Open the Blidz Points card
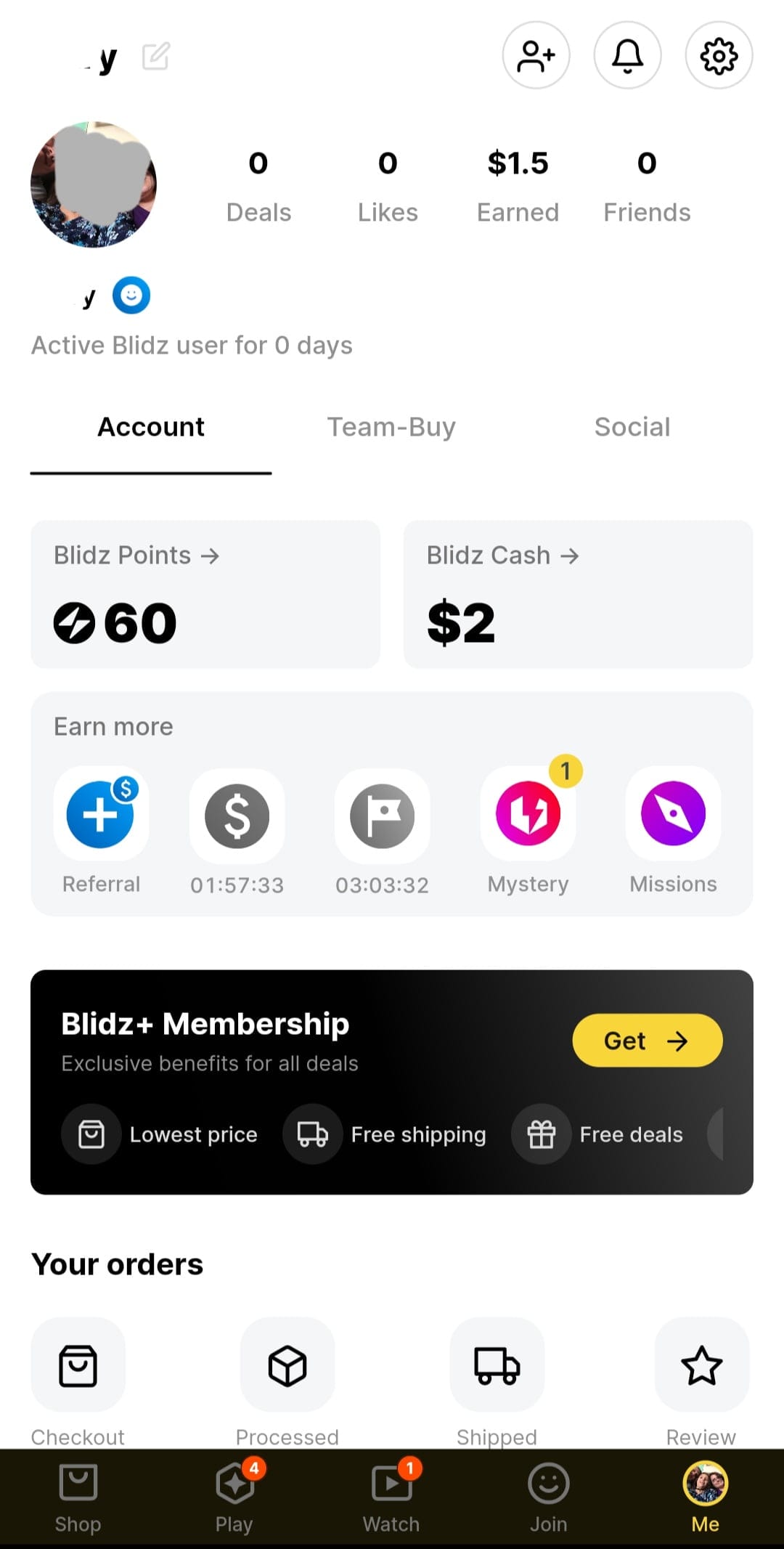 tap(205, 594)
